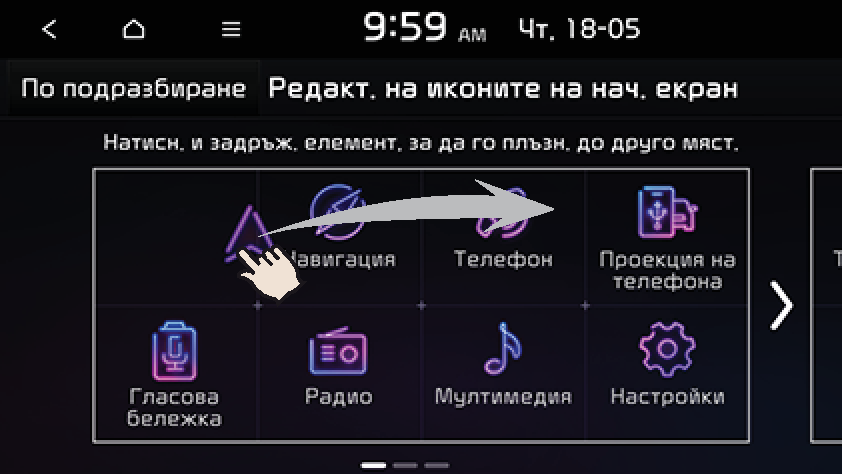Image resolution: width=842 pixels, height=474 pixels.
Task: Open the home screen
Action: click(x=133, y=30)
